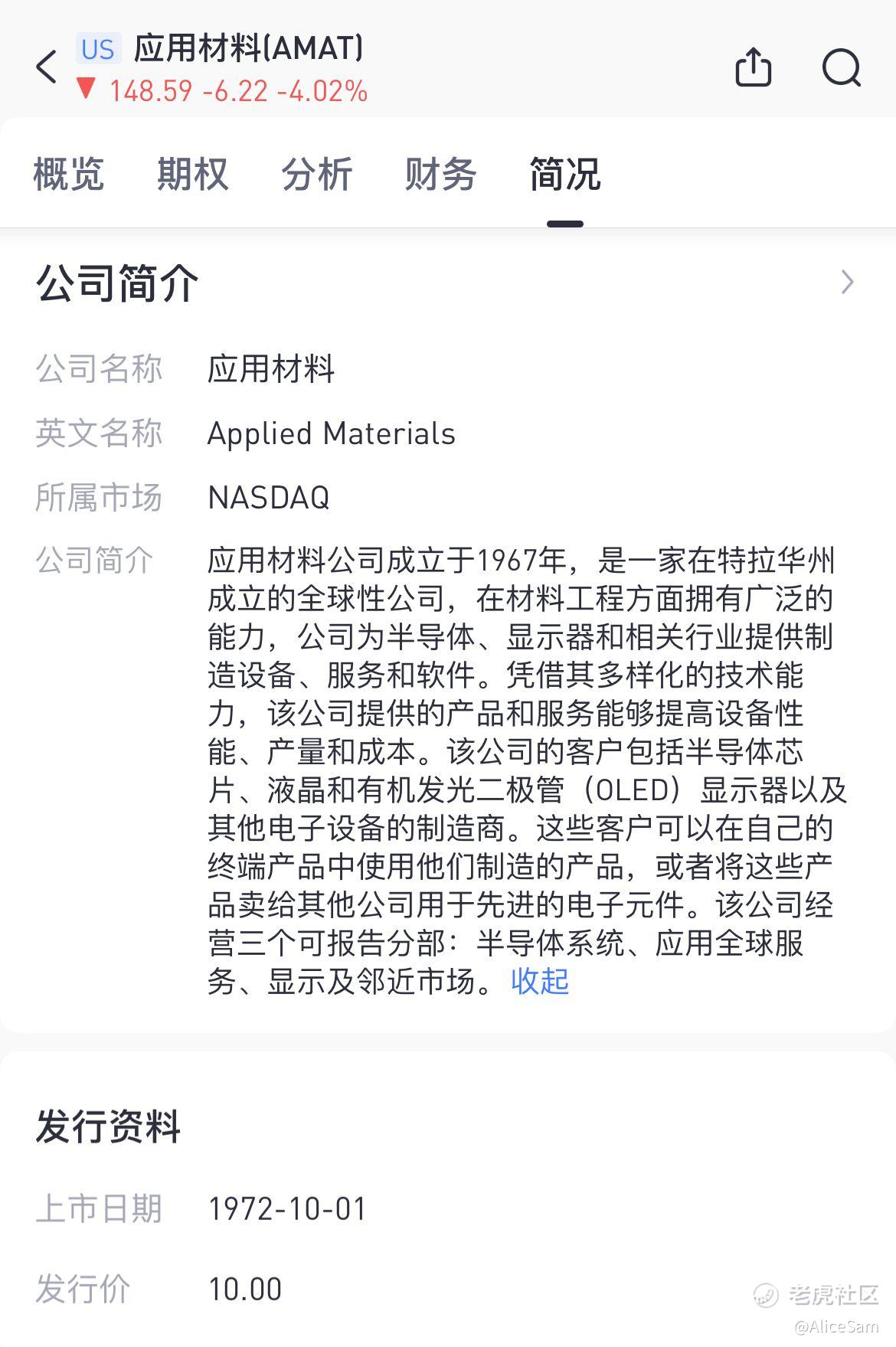The height and width of the screenshot is (1347, 896).
Task: Switch to the 概览 tab
Action: [x=68, y=175]
